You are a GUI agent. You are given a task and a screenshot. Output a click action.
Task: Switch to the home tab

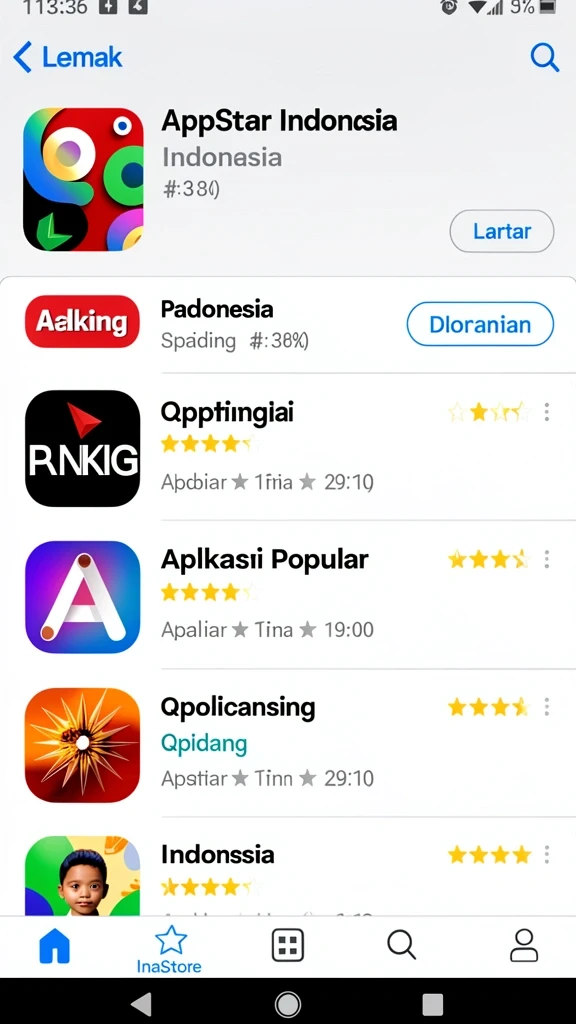coord(54,945)
